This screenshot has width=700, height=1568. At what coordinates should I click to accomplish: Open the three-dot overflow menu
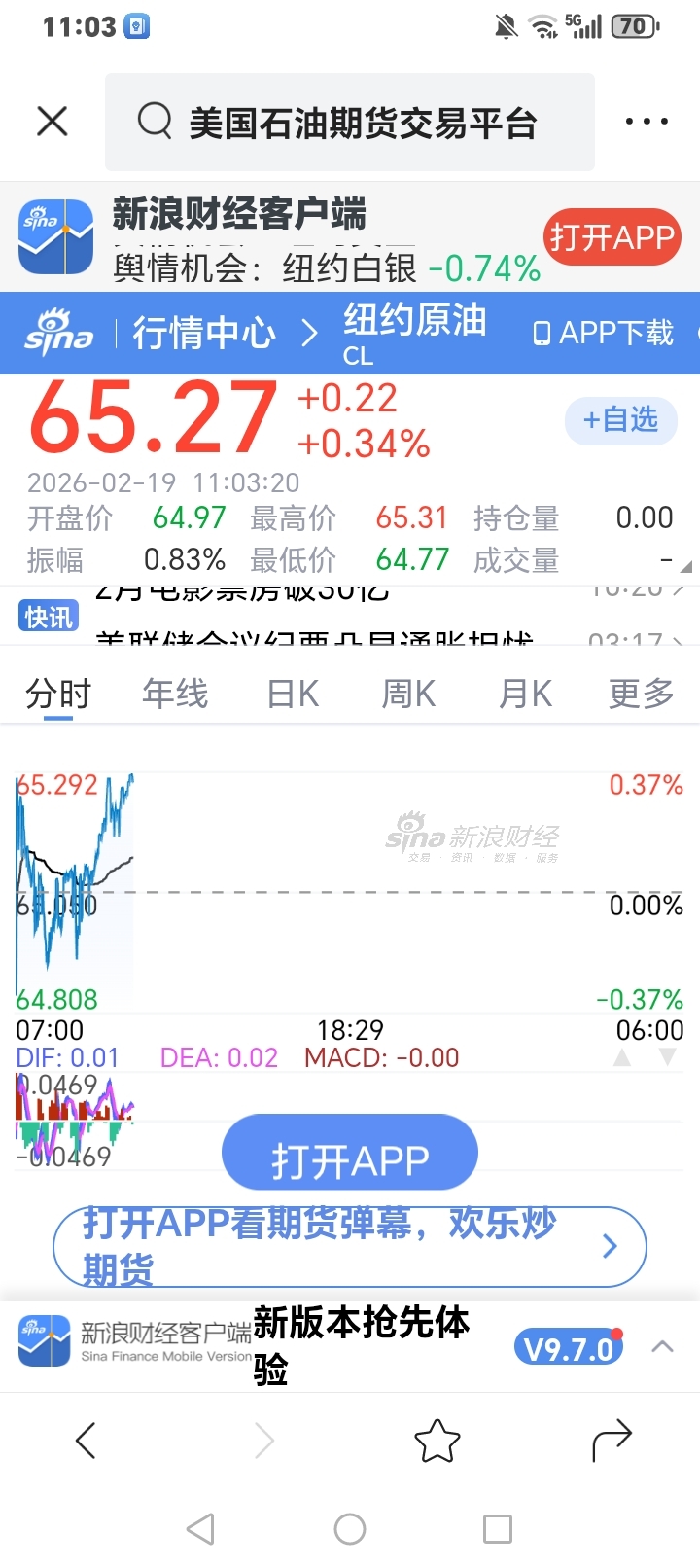click(647, 122)
